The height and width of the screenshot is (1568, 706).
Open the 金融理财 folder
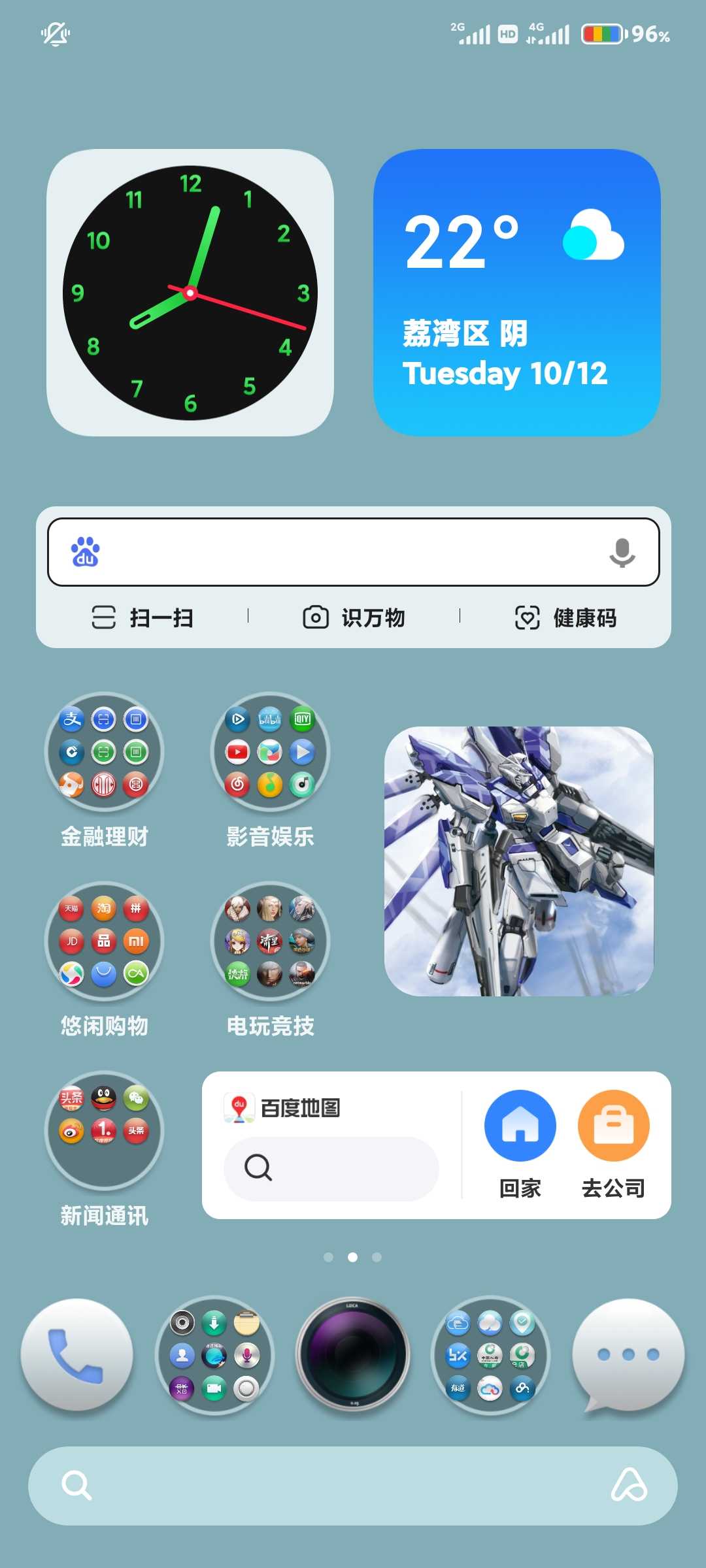point(104,752)
